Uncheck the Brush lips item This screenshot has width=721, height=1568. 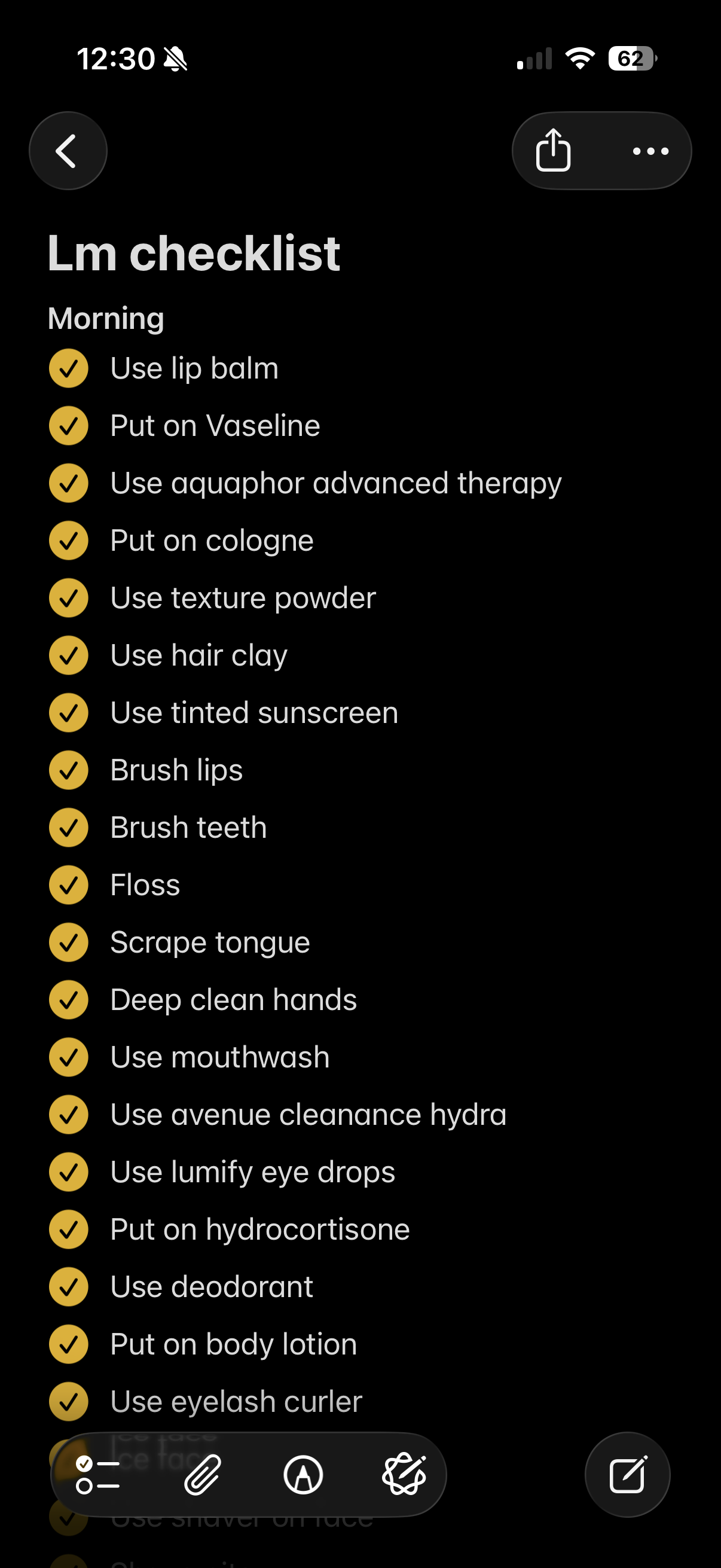[69, 770]
